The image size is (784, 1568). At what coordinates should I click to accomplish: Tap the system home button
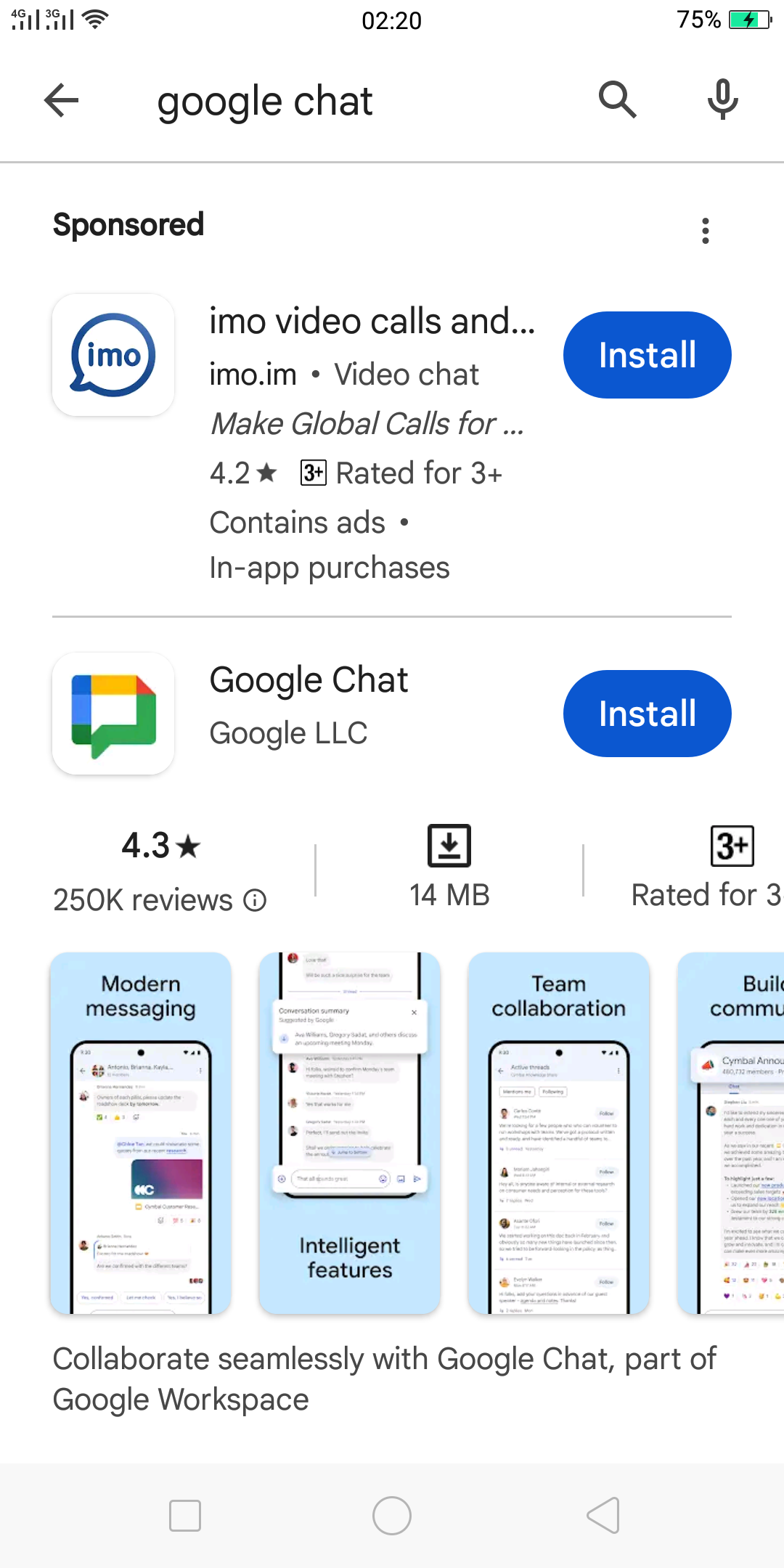point(392,1516)
